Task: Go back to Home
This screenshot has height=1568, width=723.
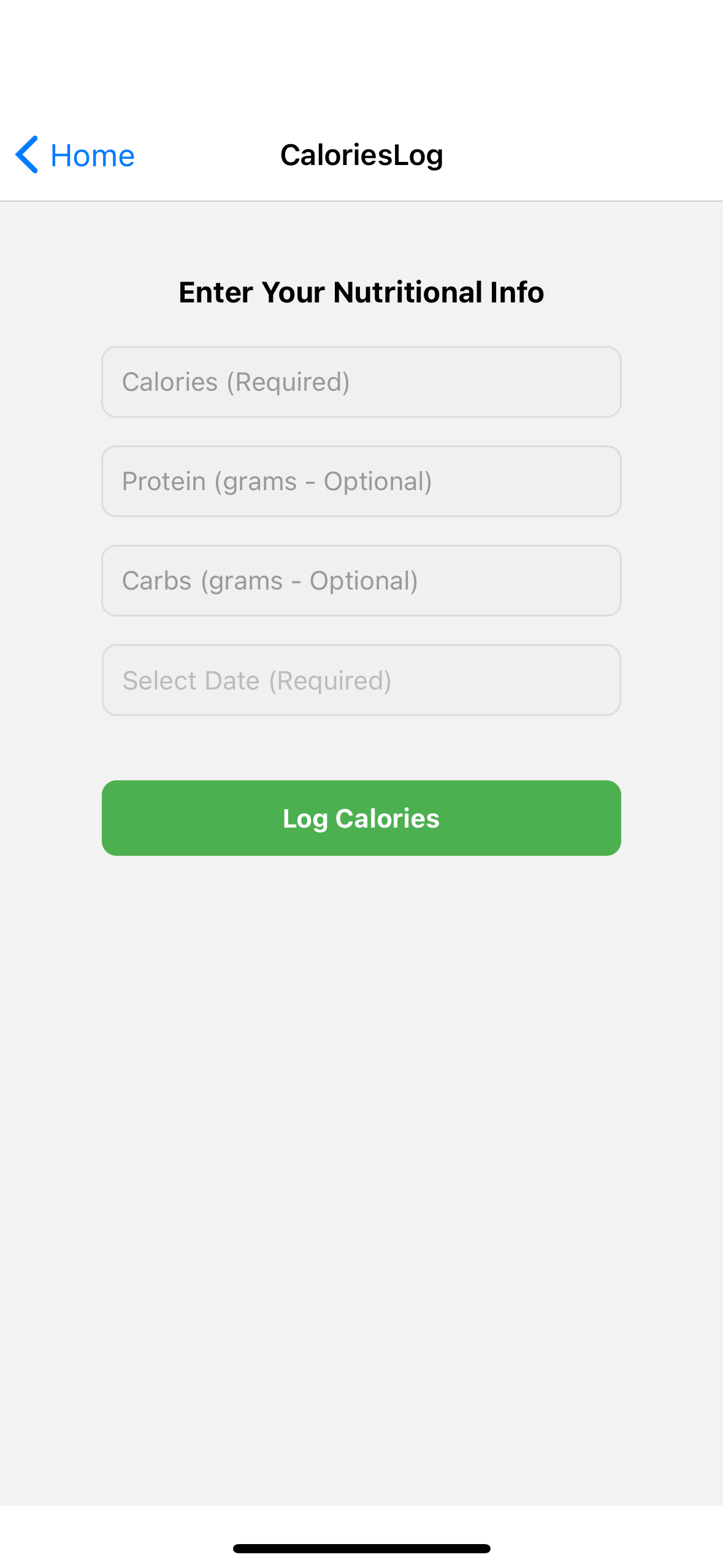Action: pyautogui.click(x=75, y=155)
